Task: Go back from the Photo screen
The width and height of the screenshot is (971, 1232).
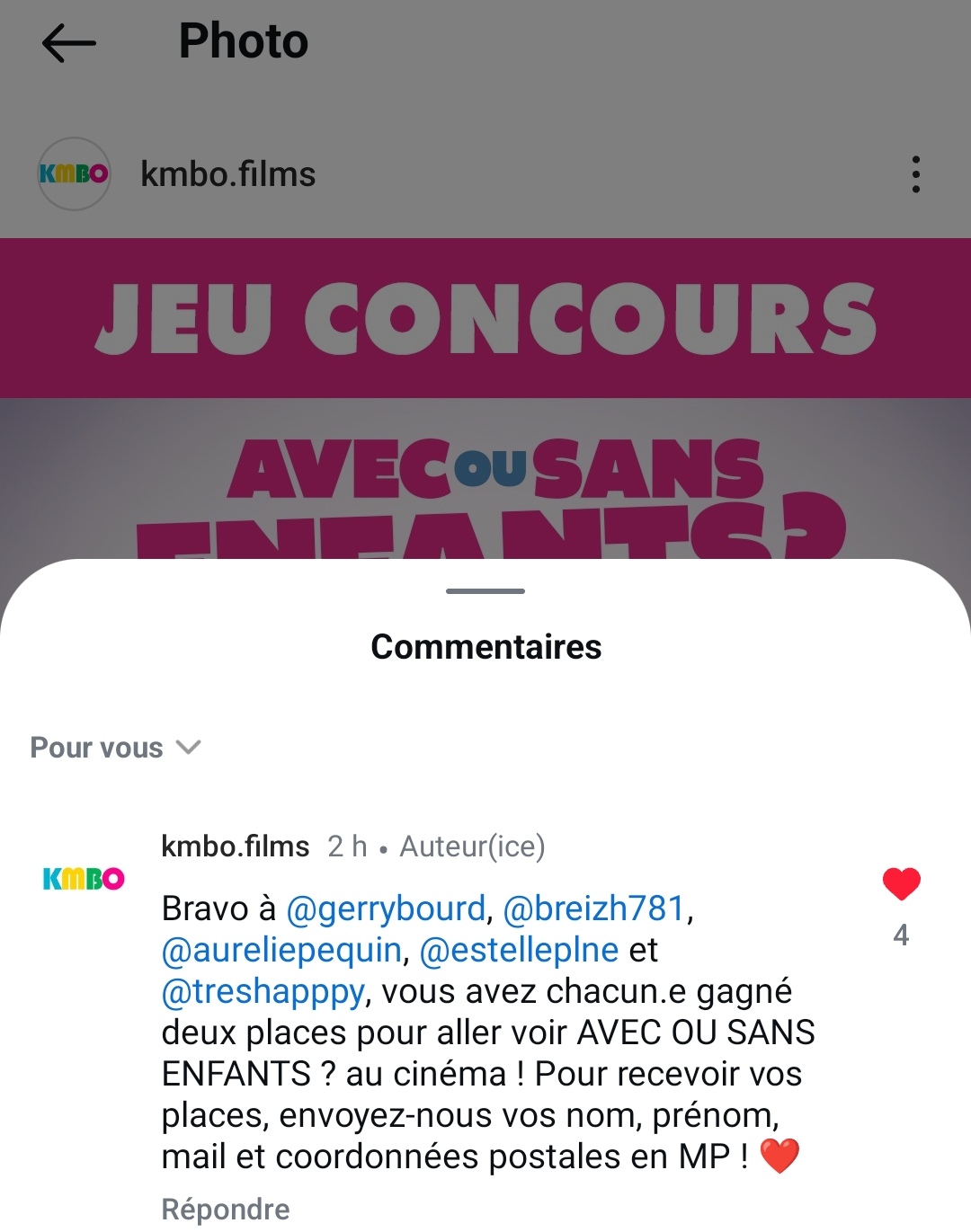Action: pos(68,42)
